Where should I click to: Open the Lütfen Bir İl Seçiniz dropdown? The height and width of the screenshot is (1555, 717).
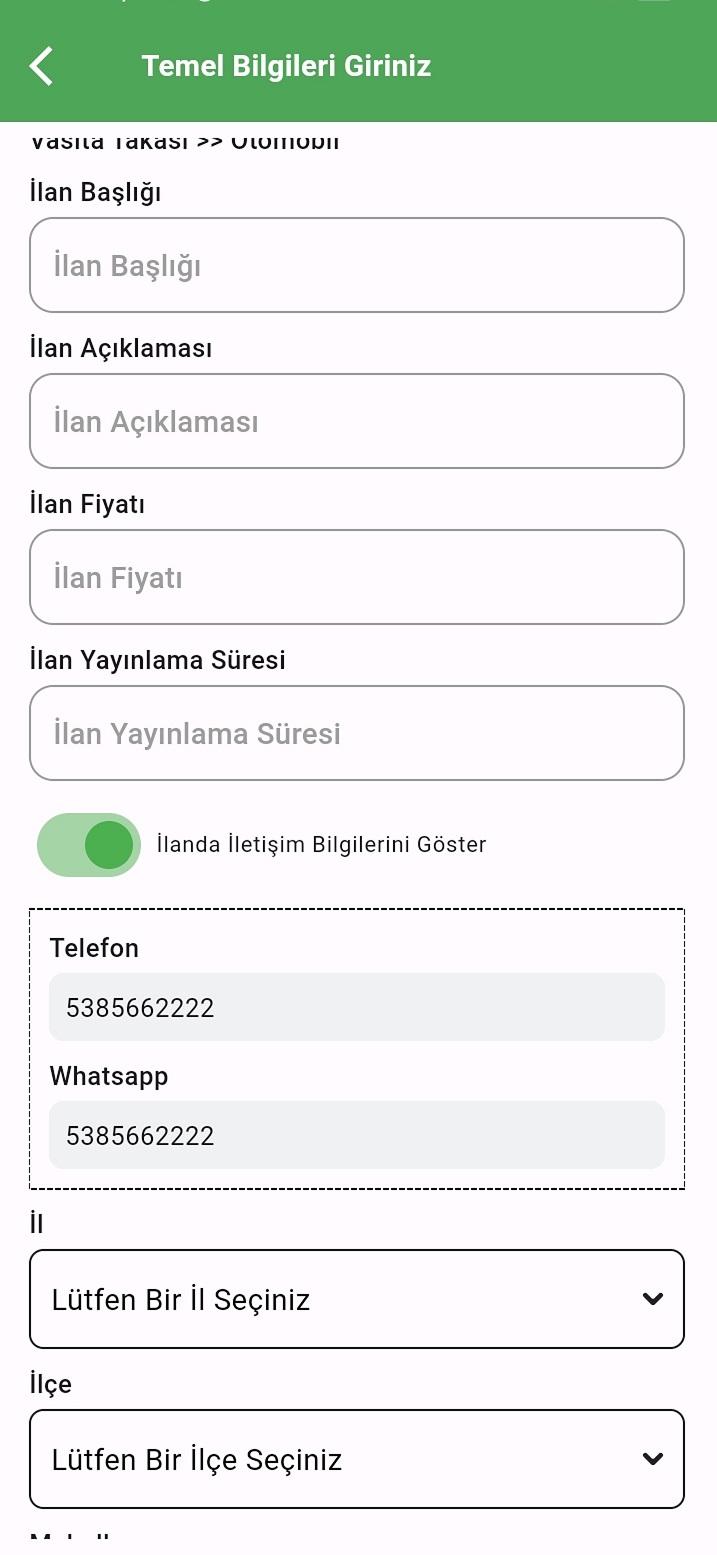[x=357, y=1299]
